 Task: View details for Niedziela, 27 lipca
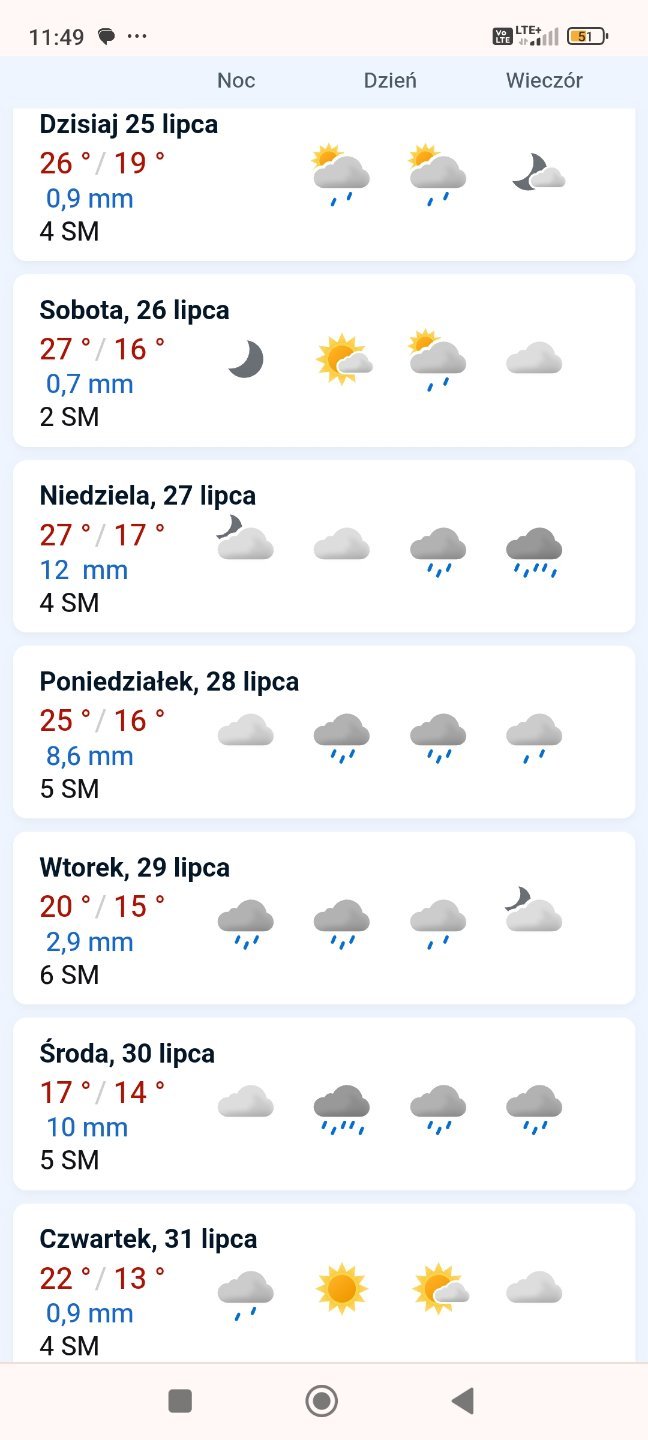[323, 546]
